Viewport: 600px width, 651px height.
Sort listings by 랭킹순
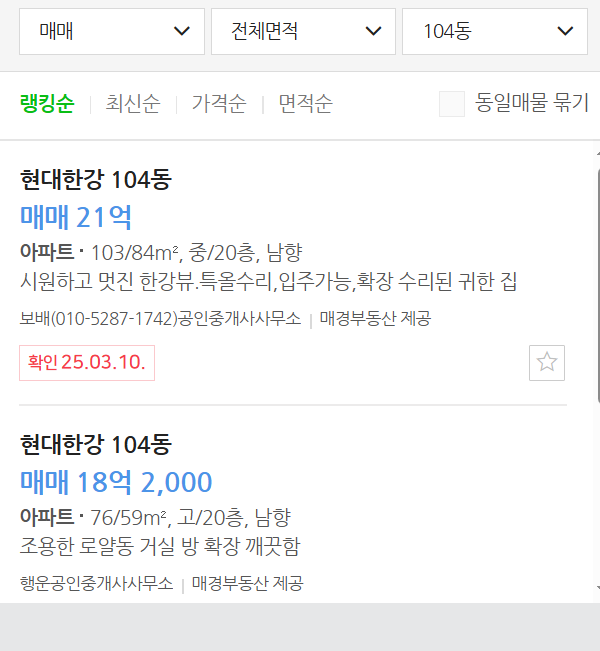click(47, 103)
